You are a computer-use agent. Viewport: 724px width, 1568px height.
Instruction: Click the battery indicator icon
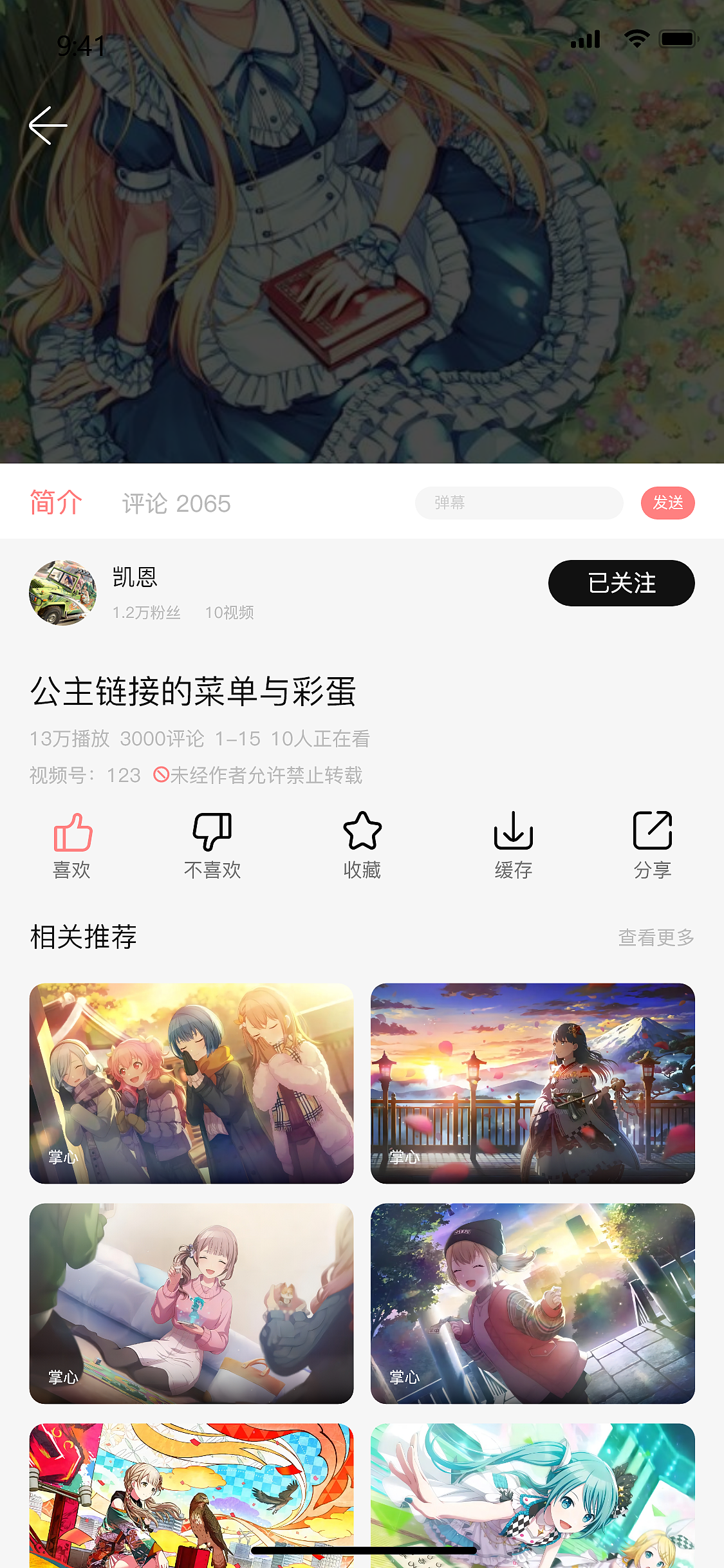(679, 39)
